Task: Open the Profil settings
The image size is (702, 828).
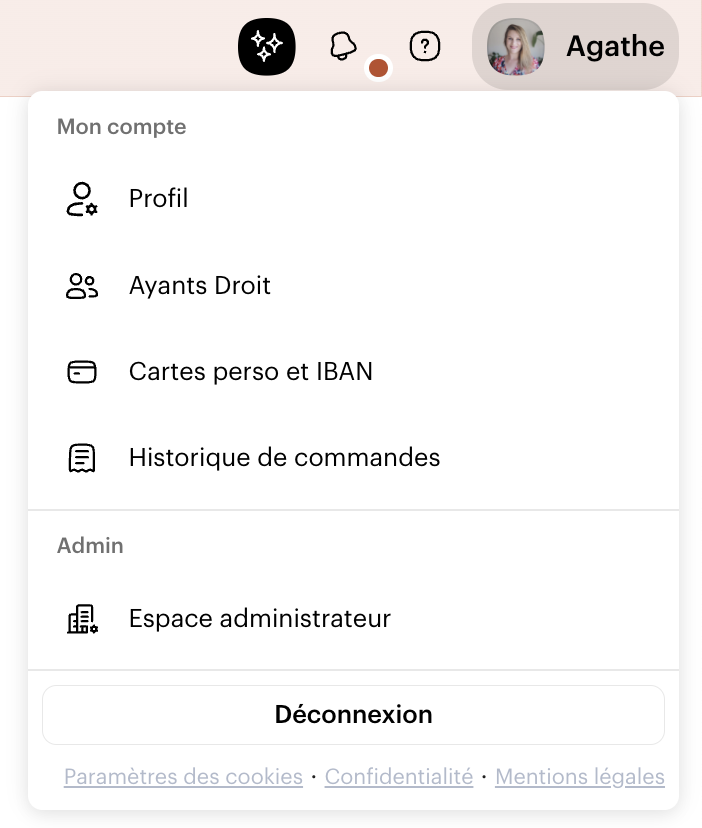Action: click(x=158, y=199)
